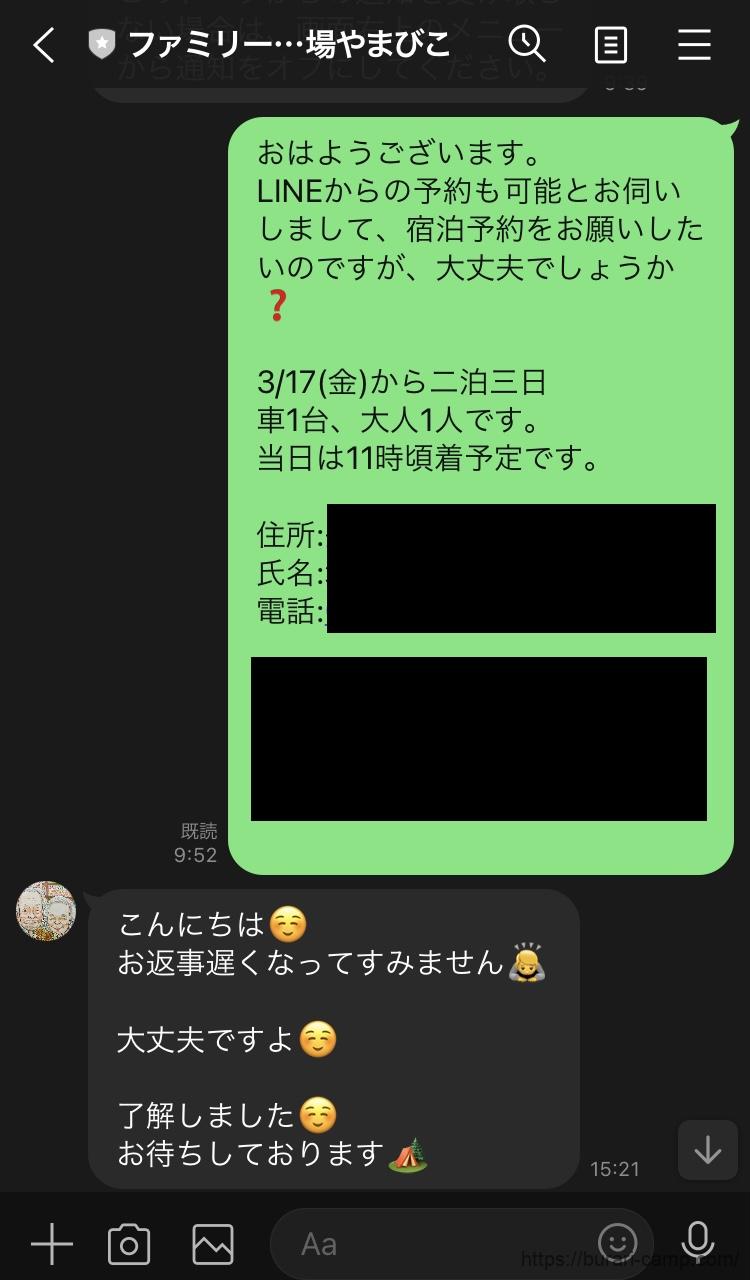Record a voice message with the microphone
The image size is (750, 1280).
698,1242
